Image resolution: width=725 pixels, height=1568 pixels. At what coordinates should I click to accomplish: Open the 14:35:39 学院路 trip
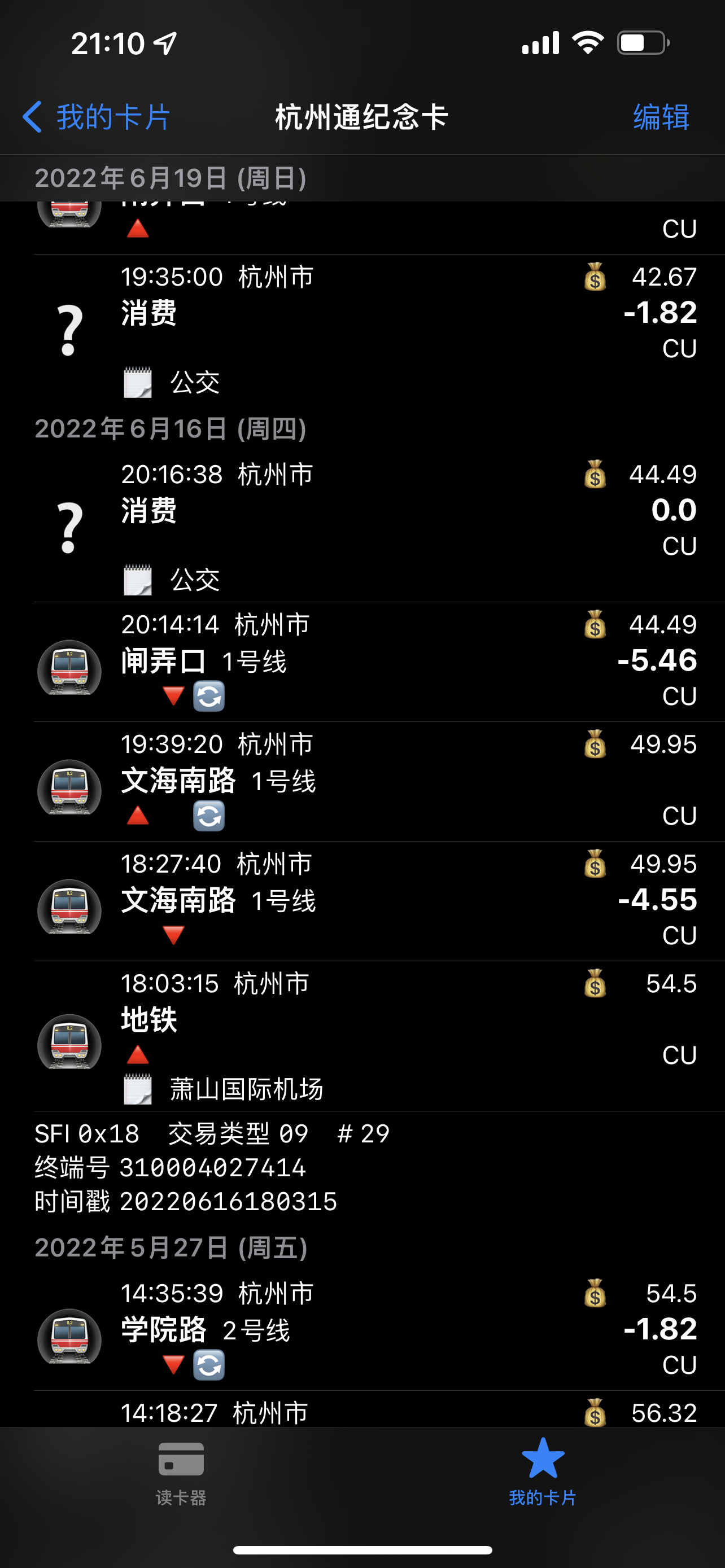coord(365,1330)
